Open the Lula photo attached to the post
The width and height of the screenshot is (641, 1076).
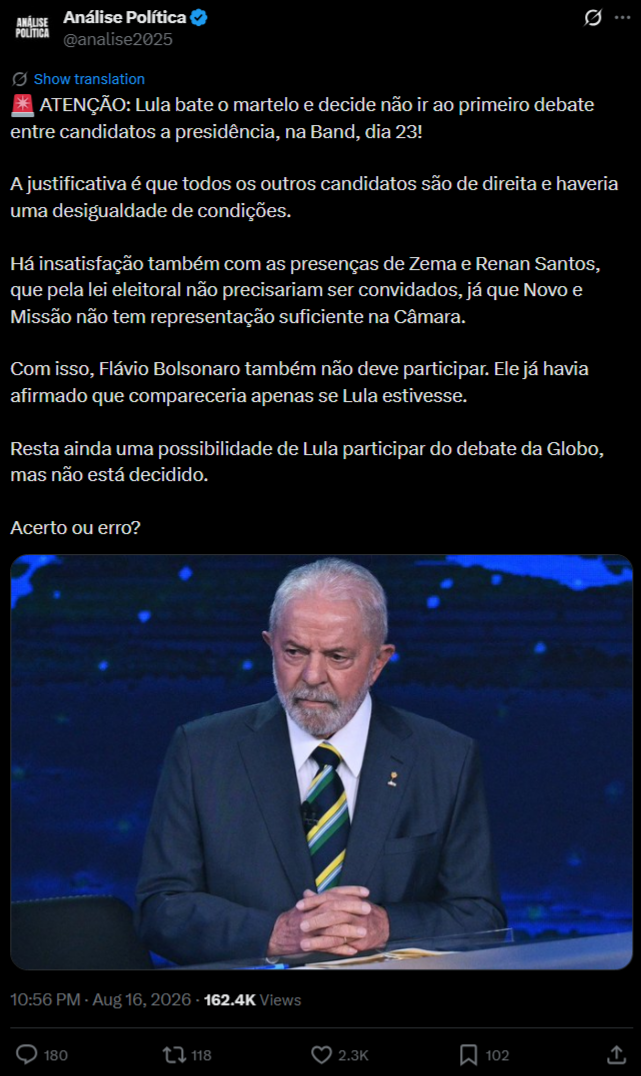point(321,762)
